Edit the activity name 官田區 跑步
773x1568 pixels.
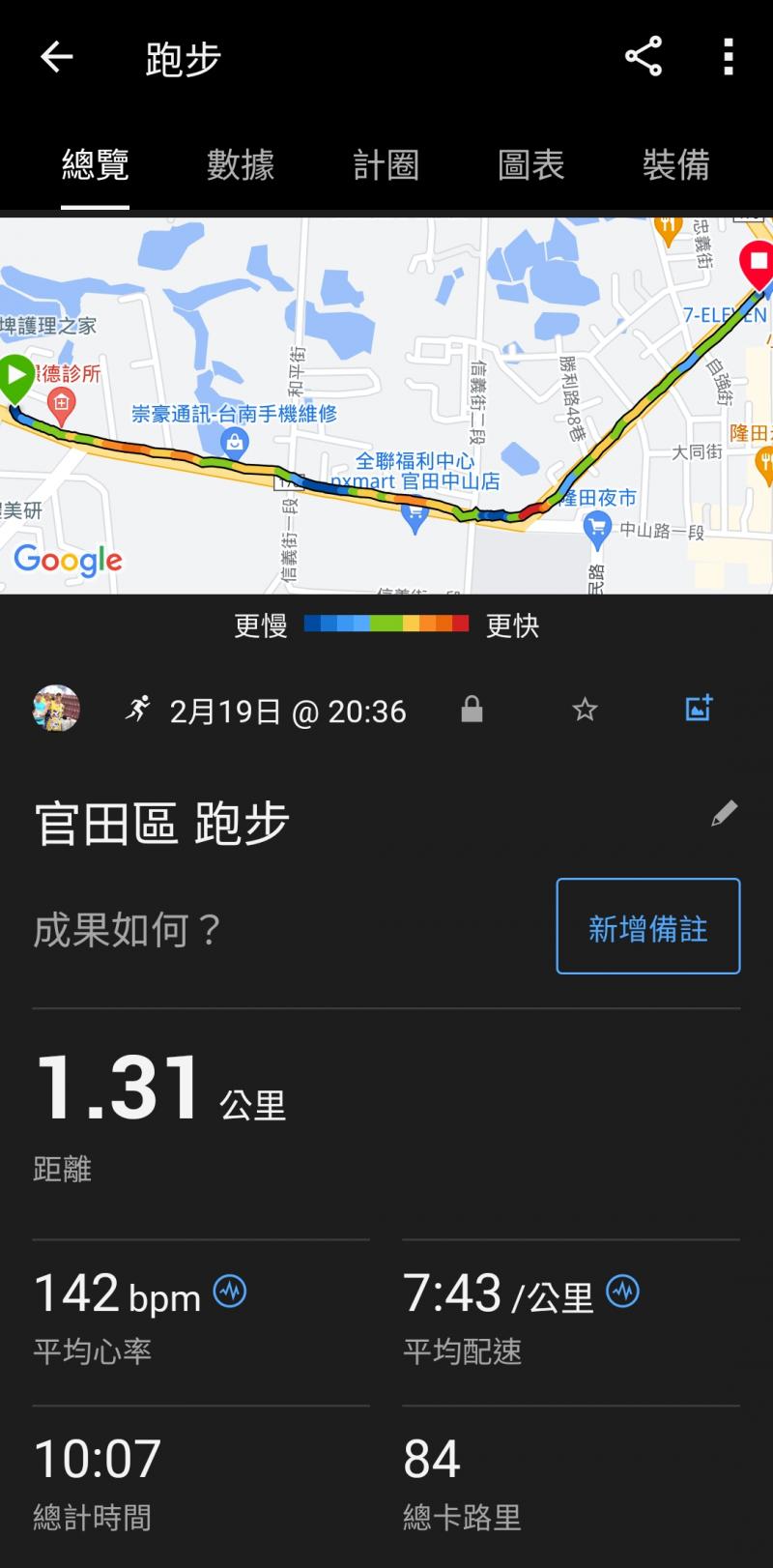click(x=724, y=814)
